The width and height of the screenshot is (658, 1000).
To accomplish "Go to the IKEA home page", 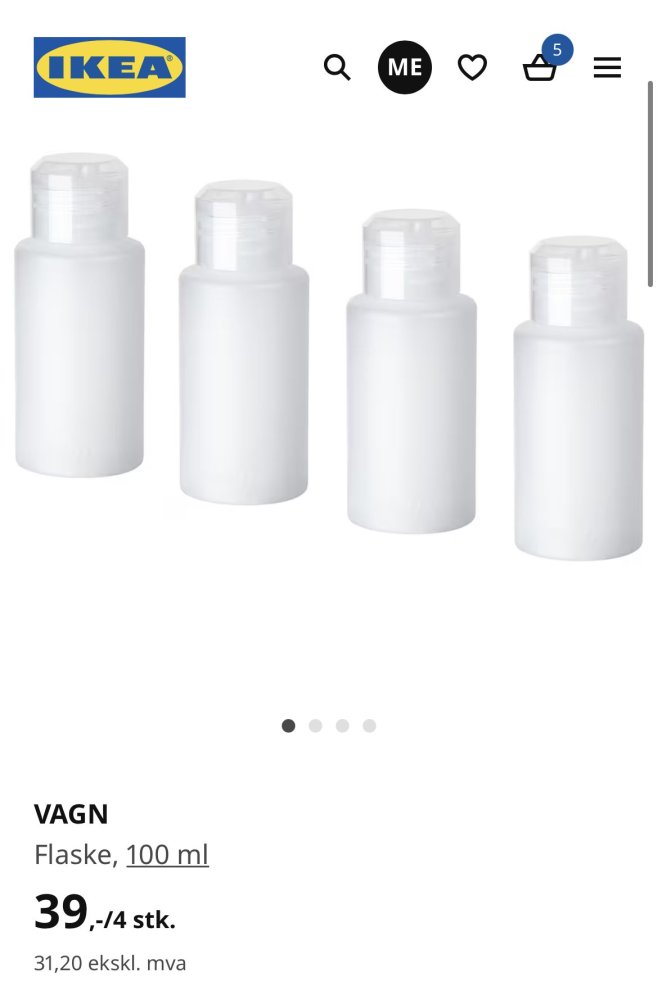I will tap(109, 67).
